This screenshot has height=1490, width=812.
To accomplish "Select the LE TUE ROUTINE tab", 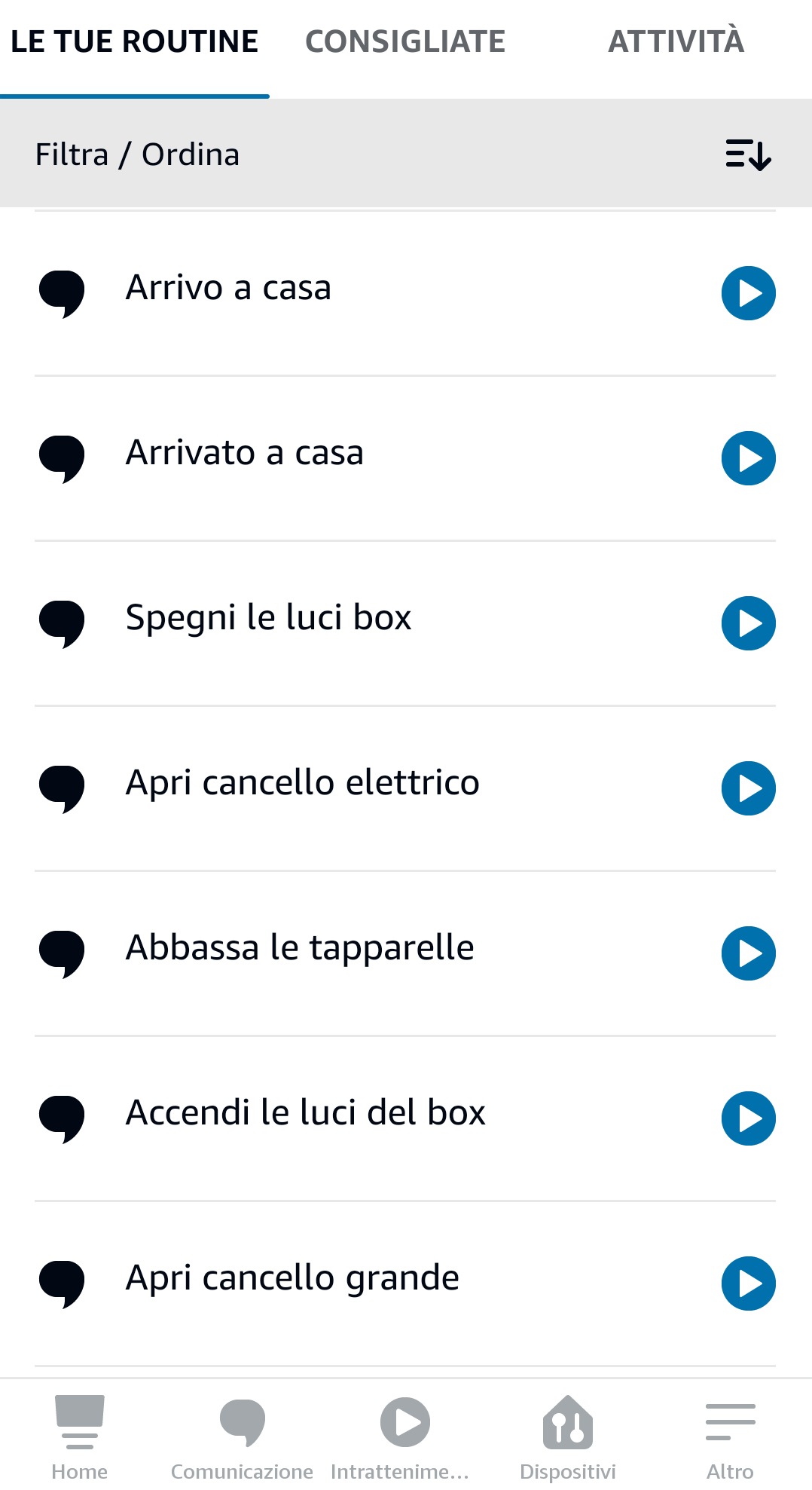I will 136,41.
